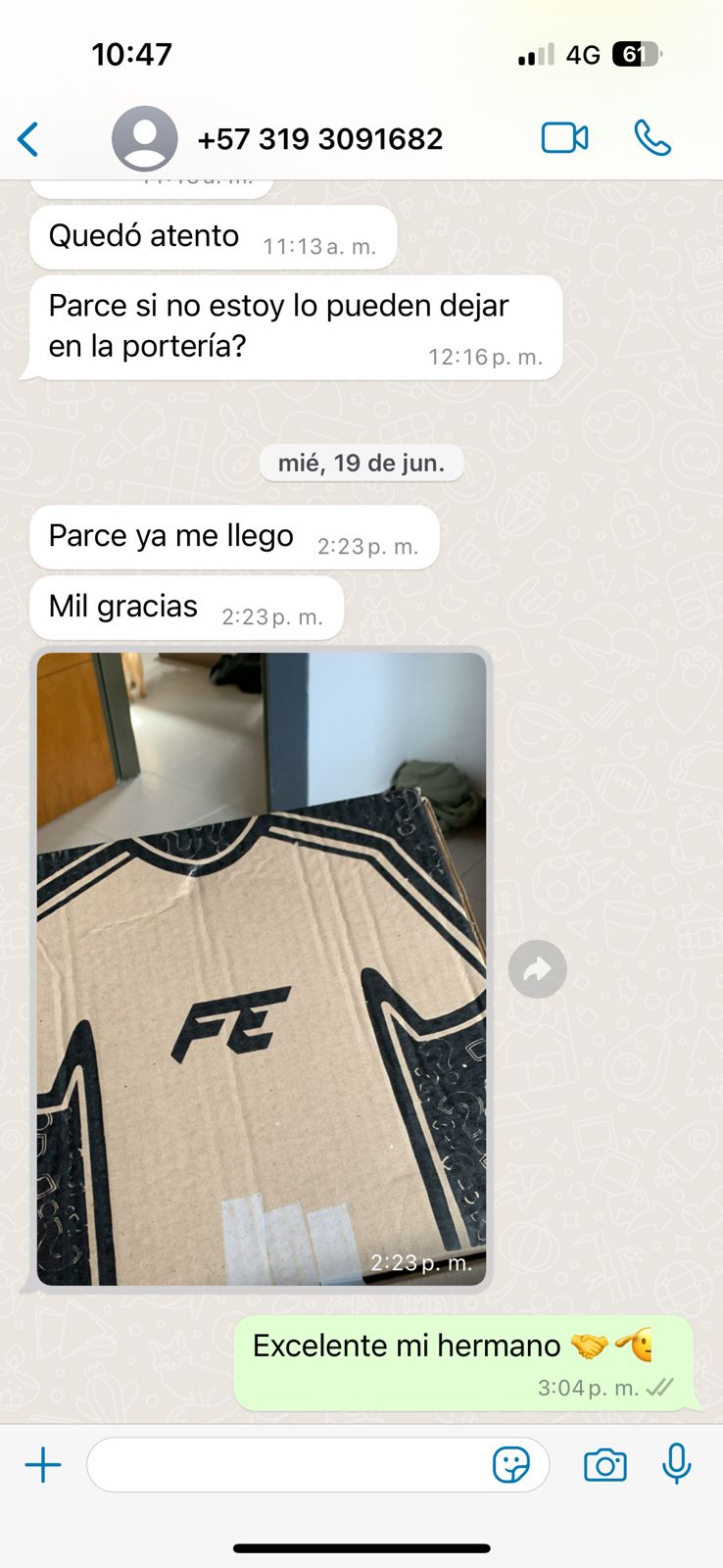Open the received box photo
The height and width of the screenshot is (1568, 723).
pos(262,968)
